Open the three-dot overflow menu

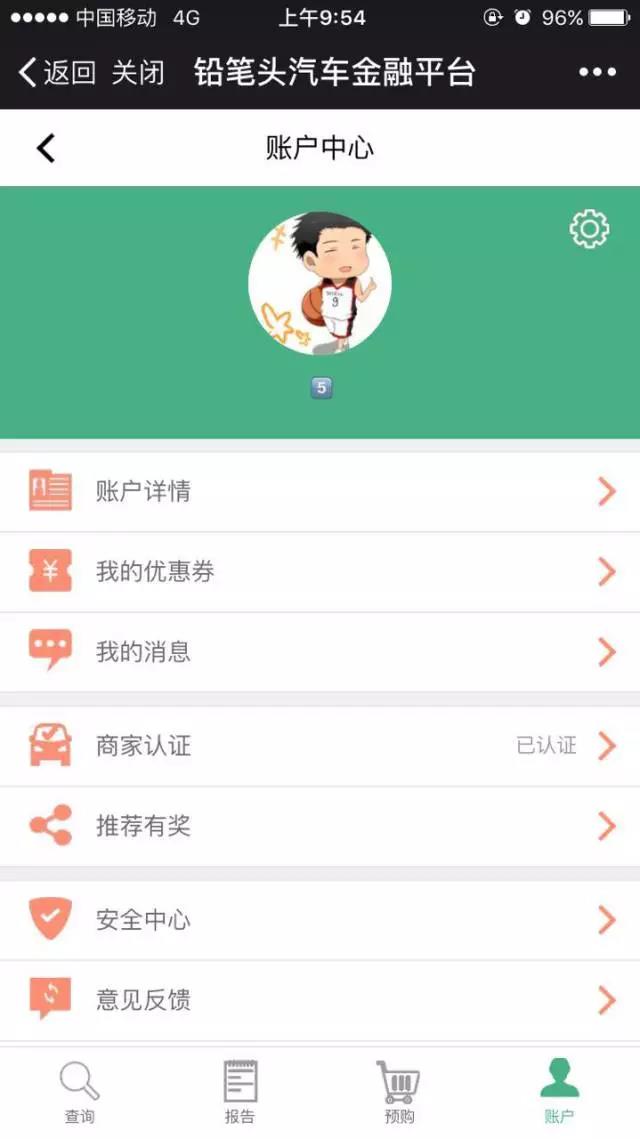click(597, 72)
